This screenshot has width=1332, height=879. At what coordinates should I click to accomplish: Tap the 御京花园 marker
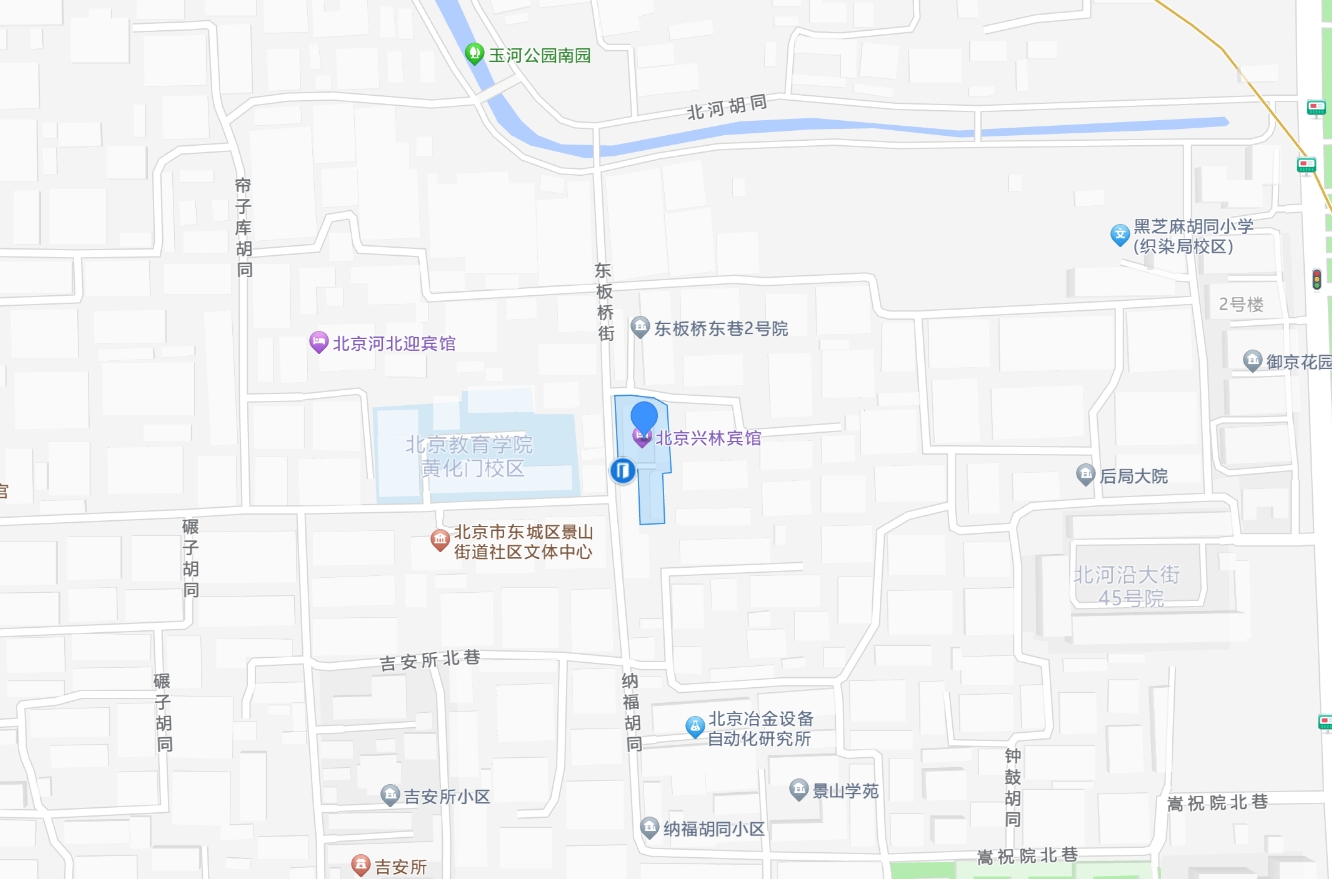pos(1252,360)
